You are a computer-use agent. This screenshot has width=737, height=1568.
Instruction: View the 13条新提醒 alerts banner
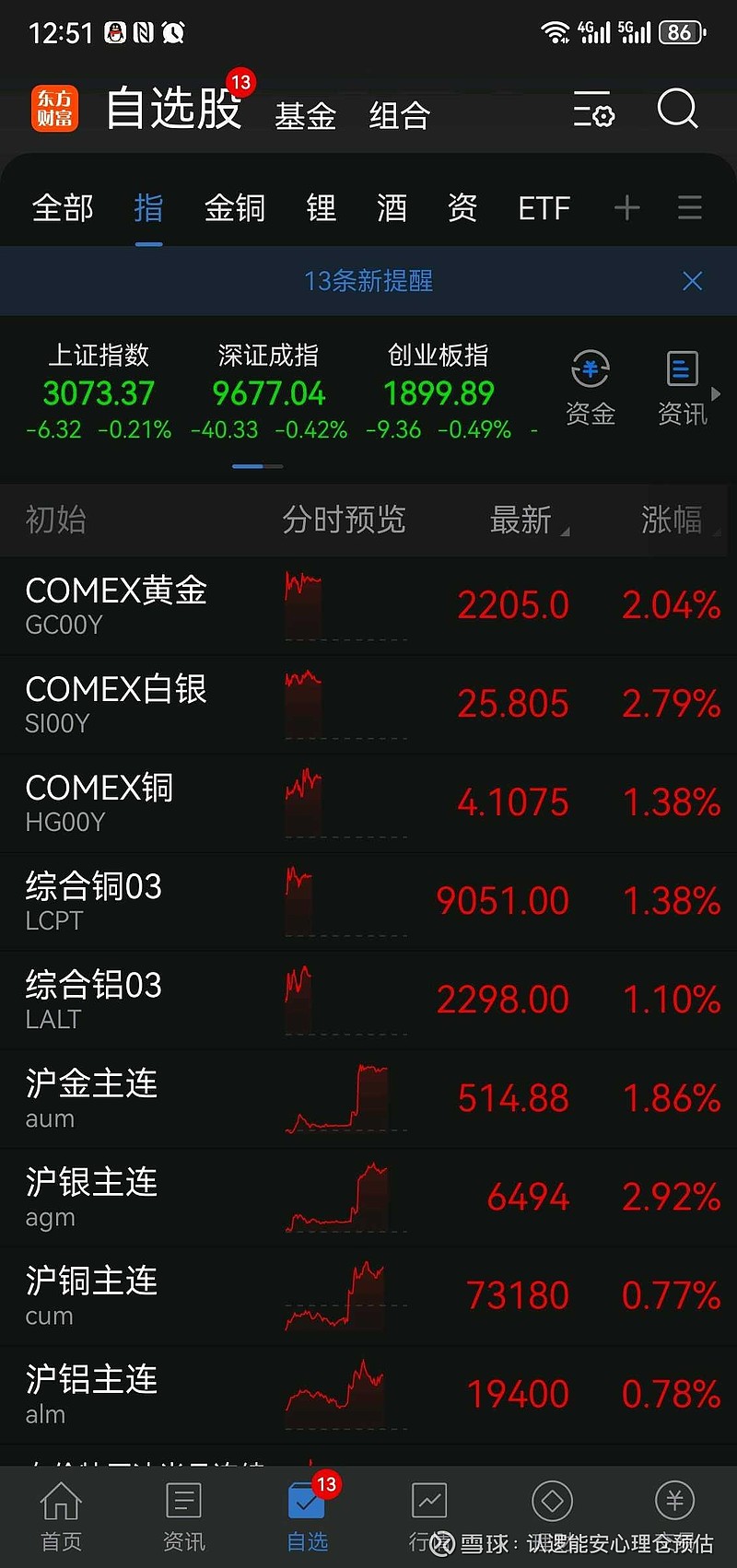point(368,281)
